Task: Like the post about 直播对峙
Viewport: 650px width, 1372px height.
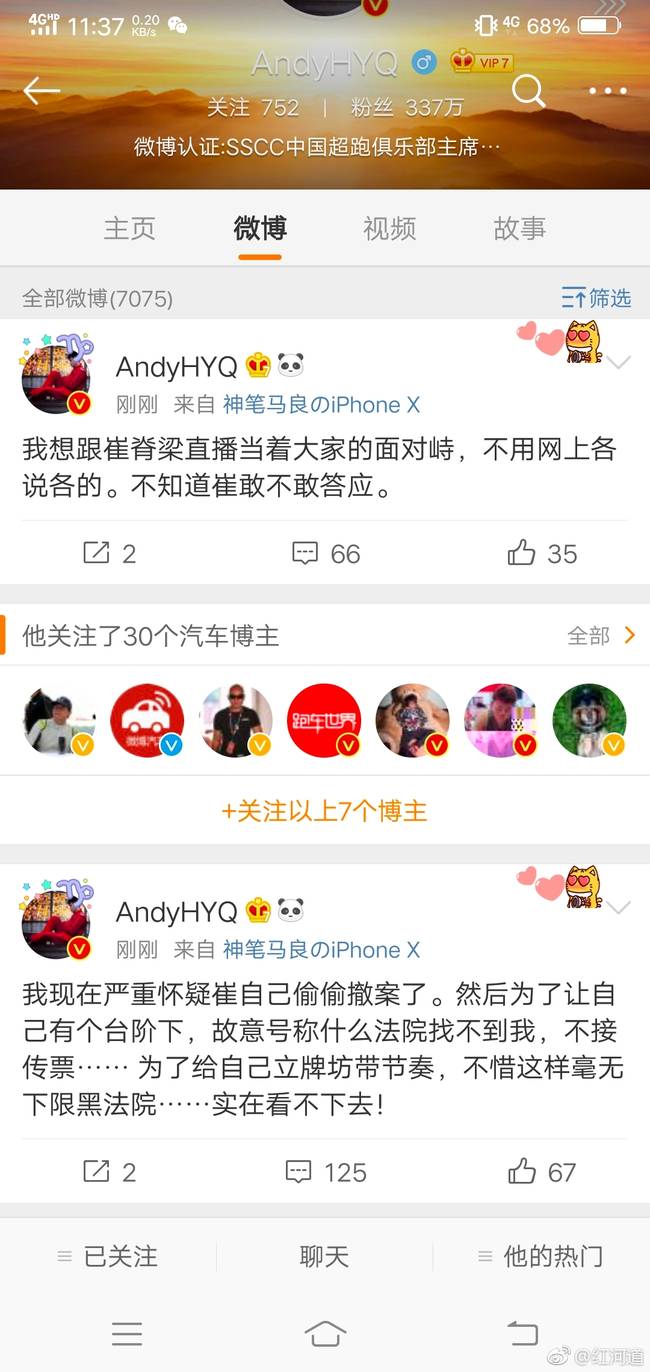Action: [542, 553]
